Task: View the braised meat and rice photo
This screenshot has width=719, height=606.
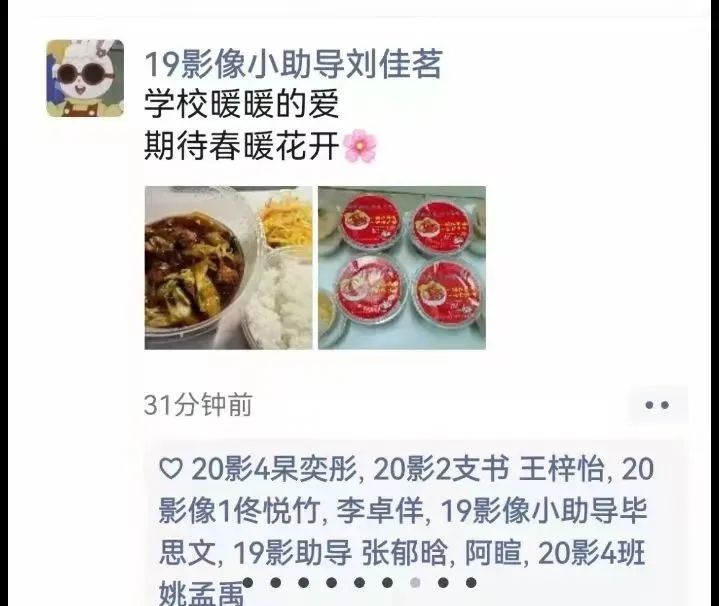Action: tap(228, 267)
